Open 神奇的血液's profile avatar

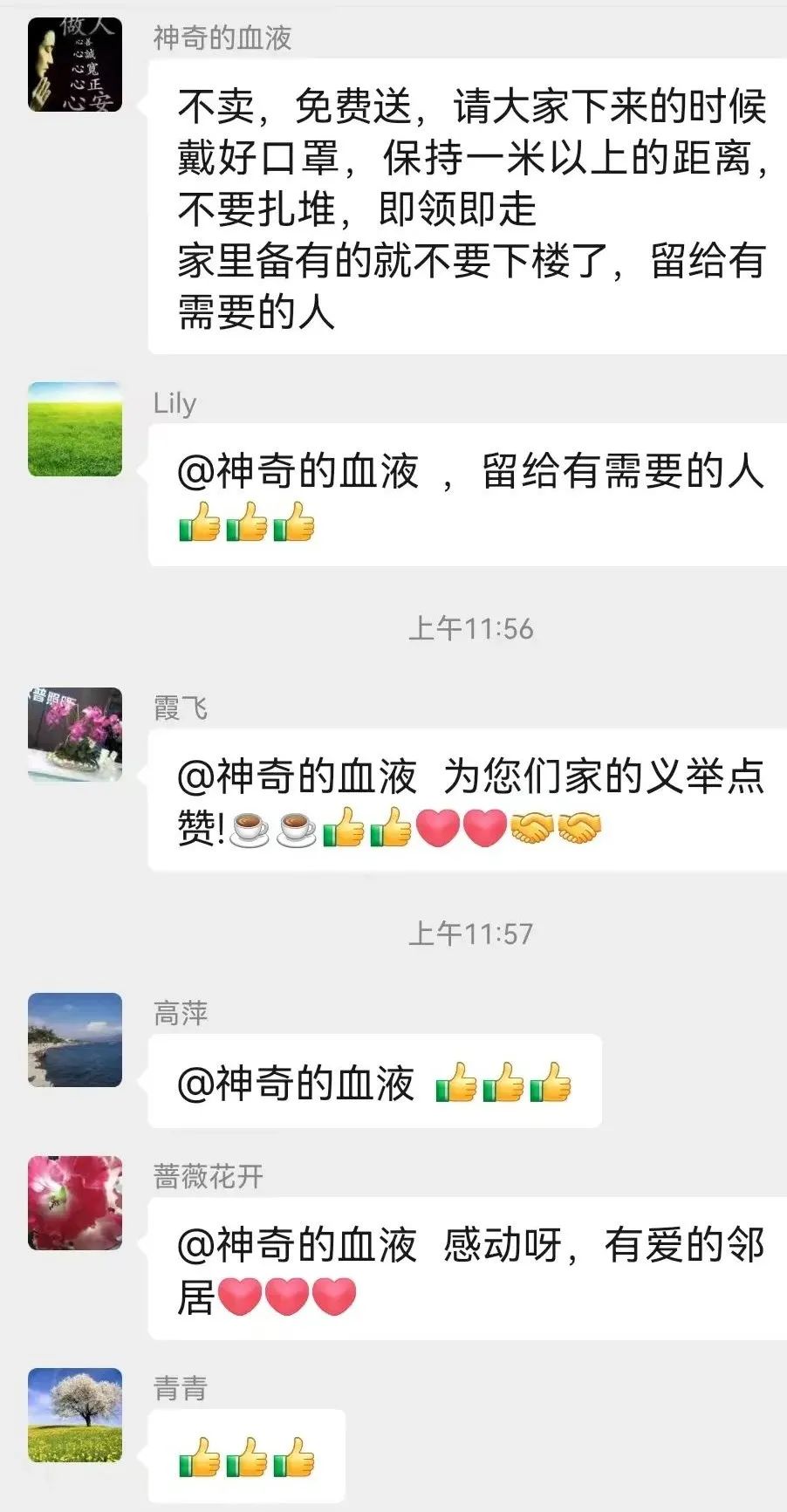[x=75, y=65]
